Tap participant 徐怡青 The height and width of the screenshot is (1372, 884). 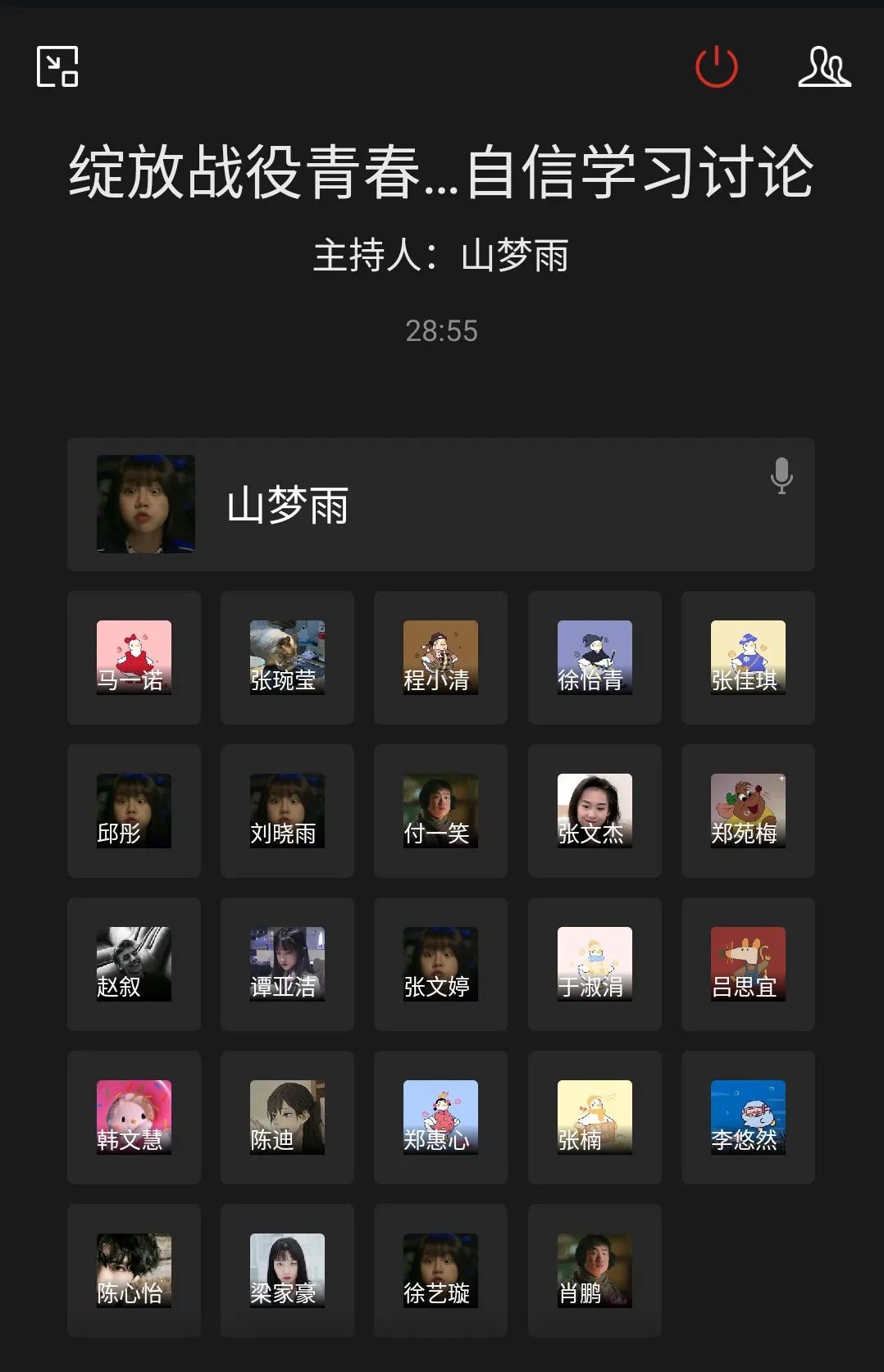[x=595, y=657]
